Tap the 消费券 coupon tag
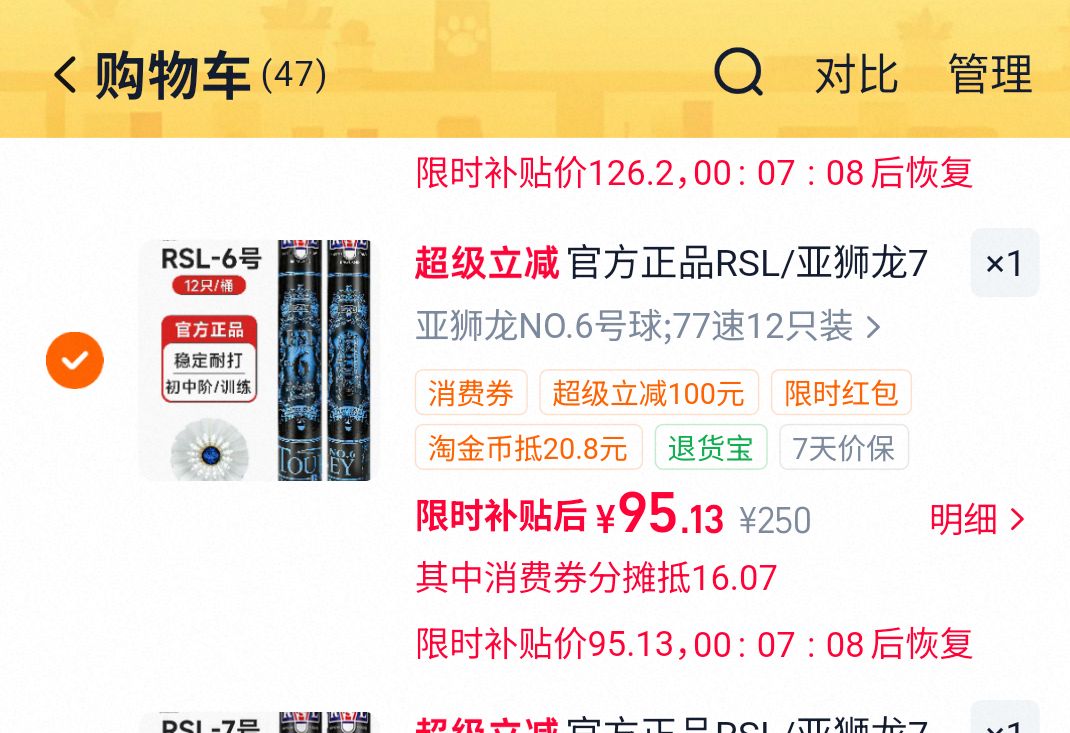Screen dimensions: 1070x733 click(x=471, y=392)
